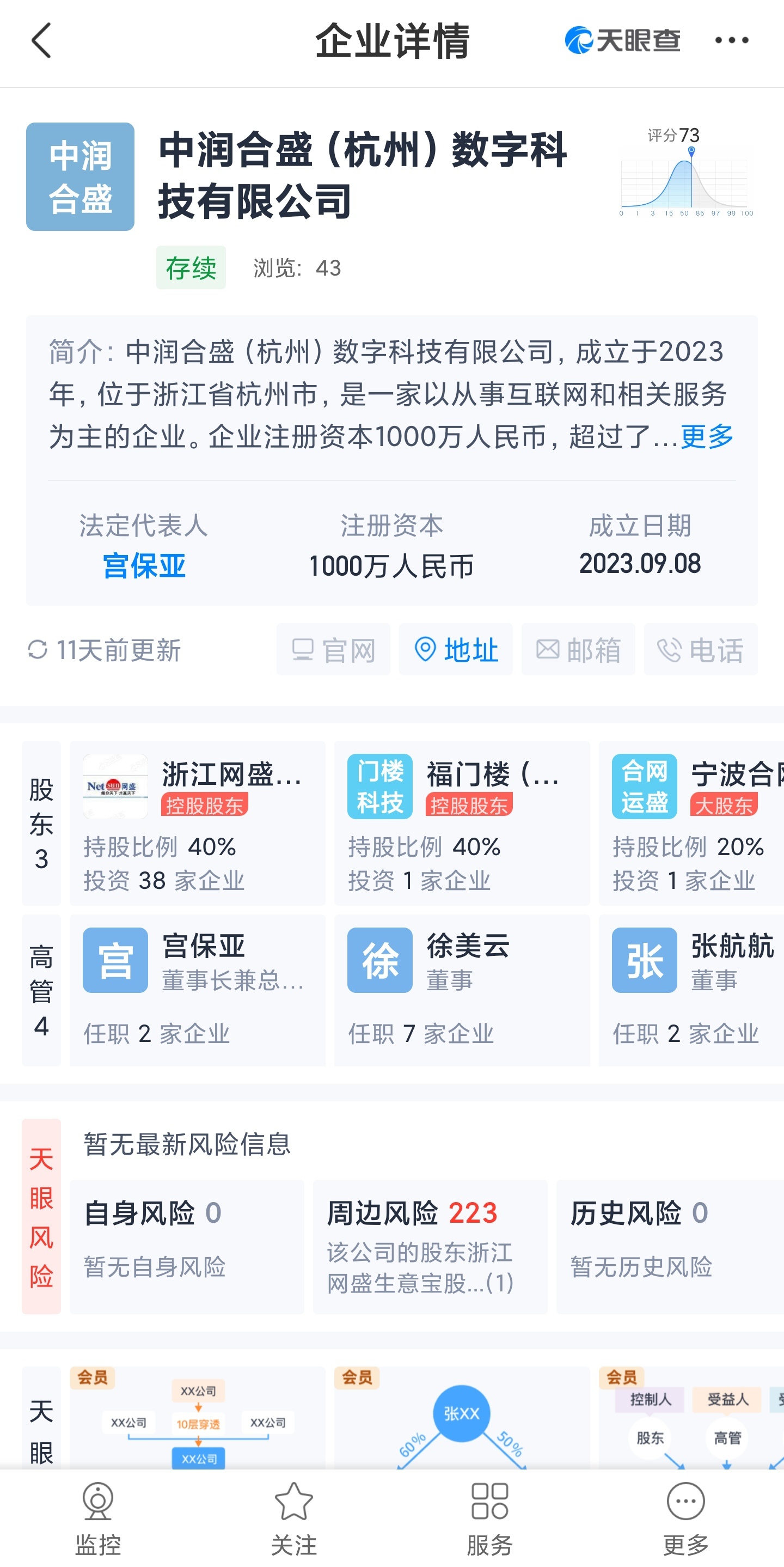Open executive card 张航航
784x1567 pixels.
(691, 990)
